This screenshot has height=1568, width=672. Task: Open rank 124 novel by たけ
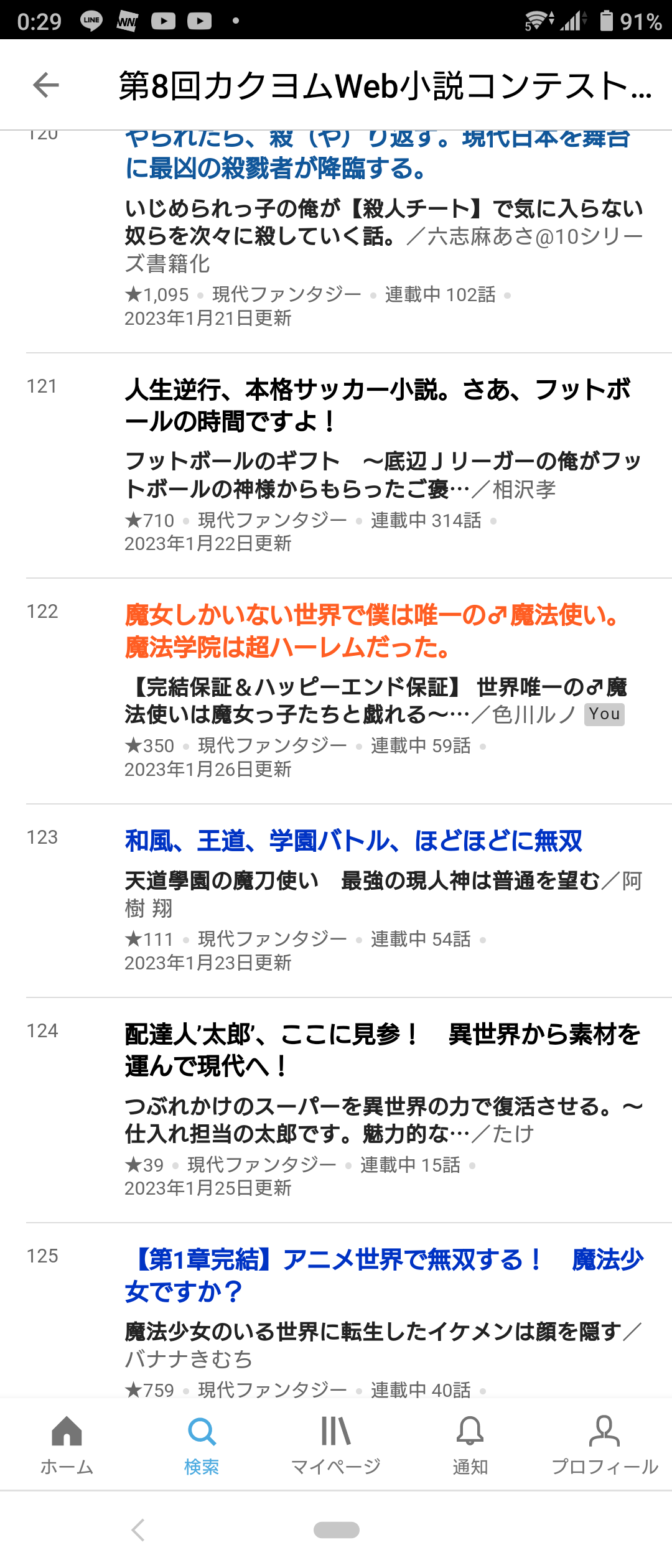[382, 1050]
